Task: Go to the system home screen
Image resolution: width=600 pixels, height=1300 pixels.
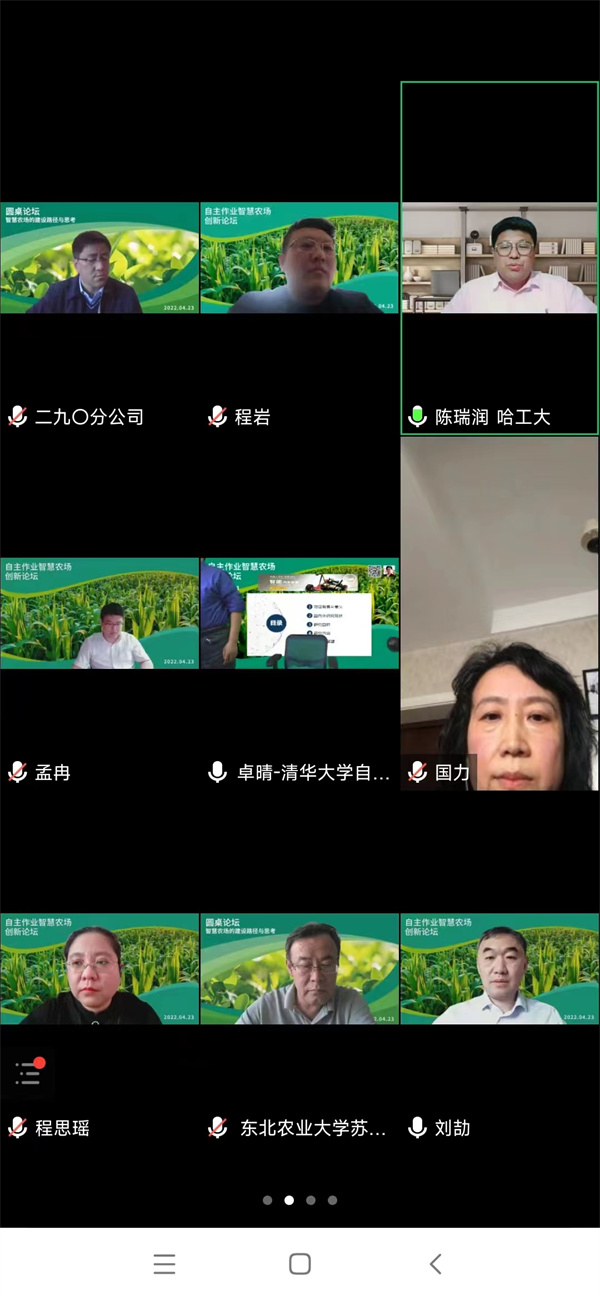Action: tap(299, 1264)
